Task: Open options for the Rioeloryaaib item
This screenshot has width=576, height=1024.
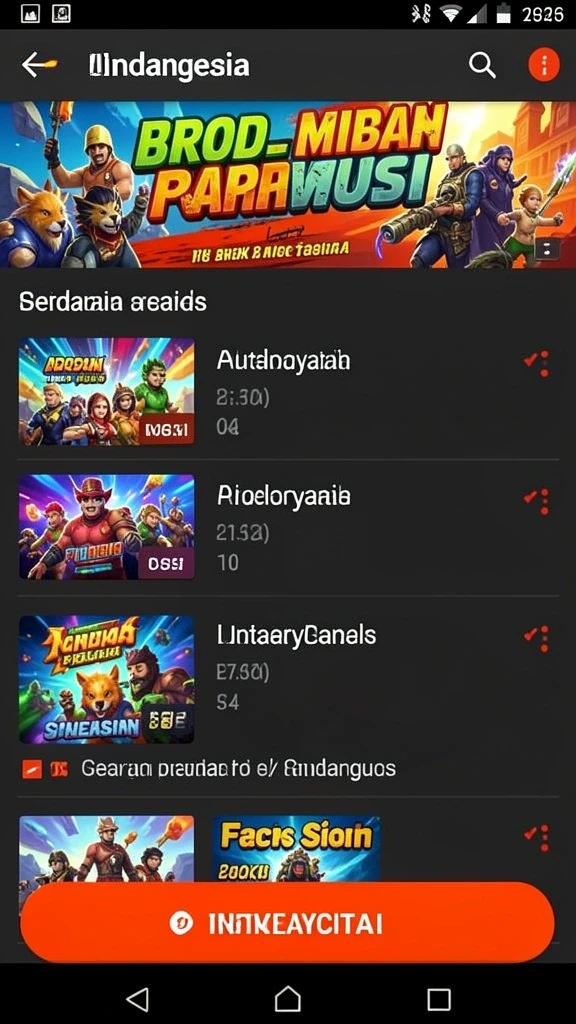Action: (x=538, y=501)
